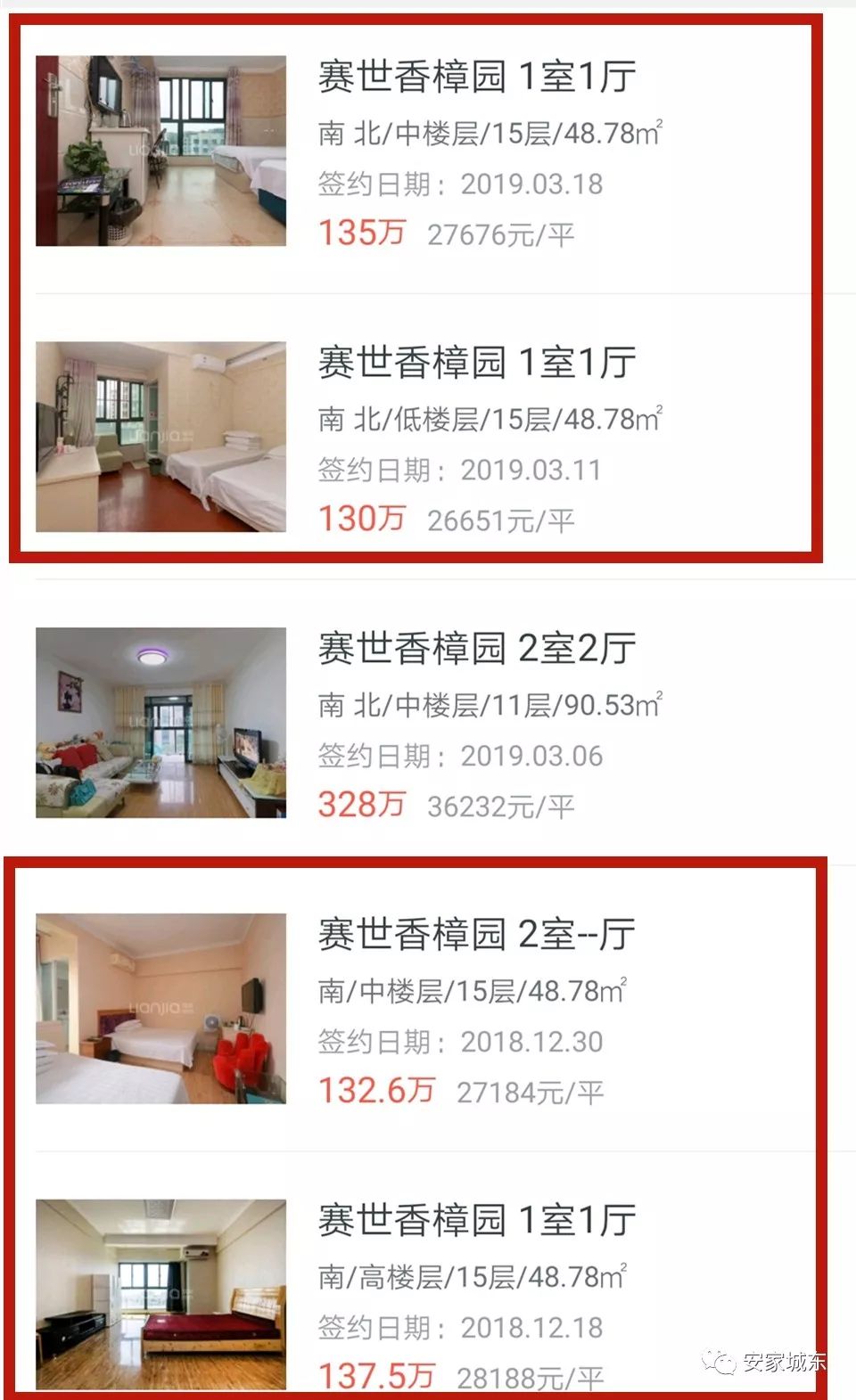
Task: Open the 328万 2室2厅 listing
Action: coord(477,650)
